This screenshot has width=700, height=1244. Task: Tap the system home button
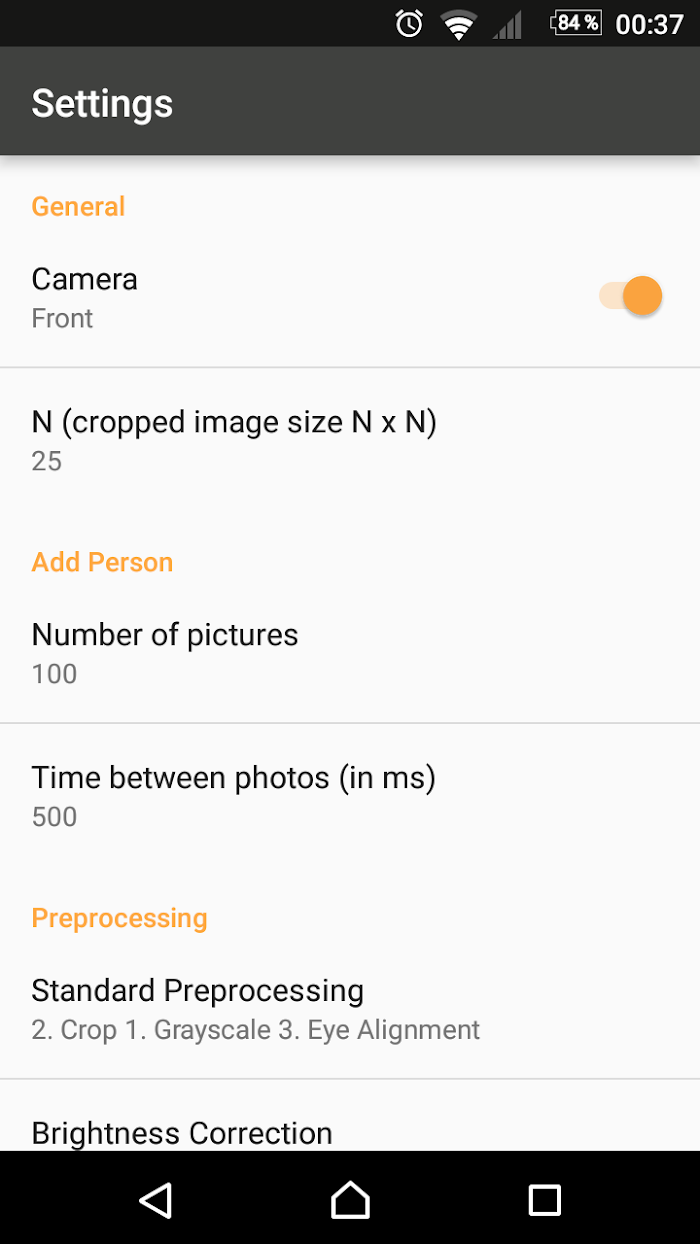tap(350, 1199)
